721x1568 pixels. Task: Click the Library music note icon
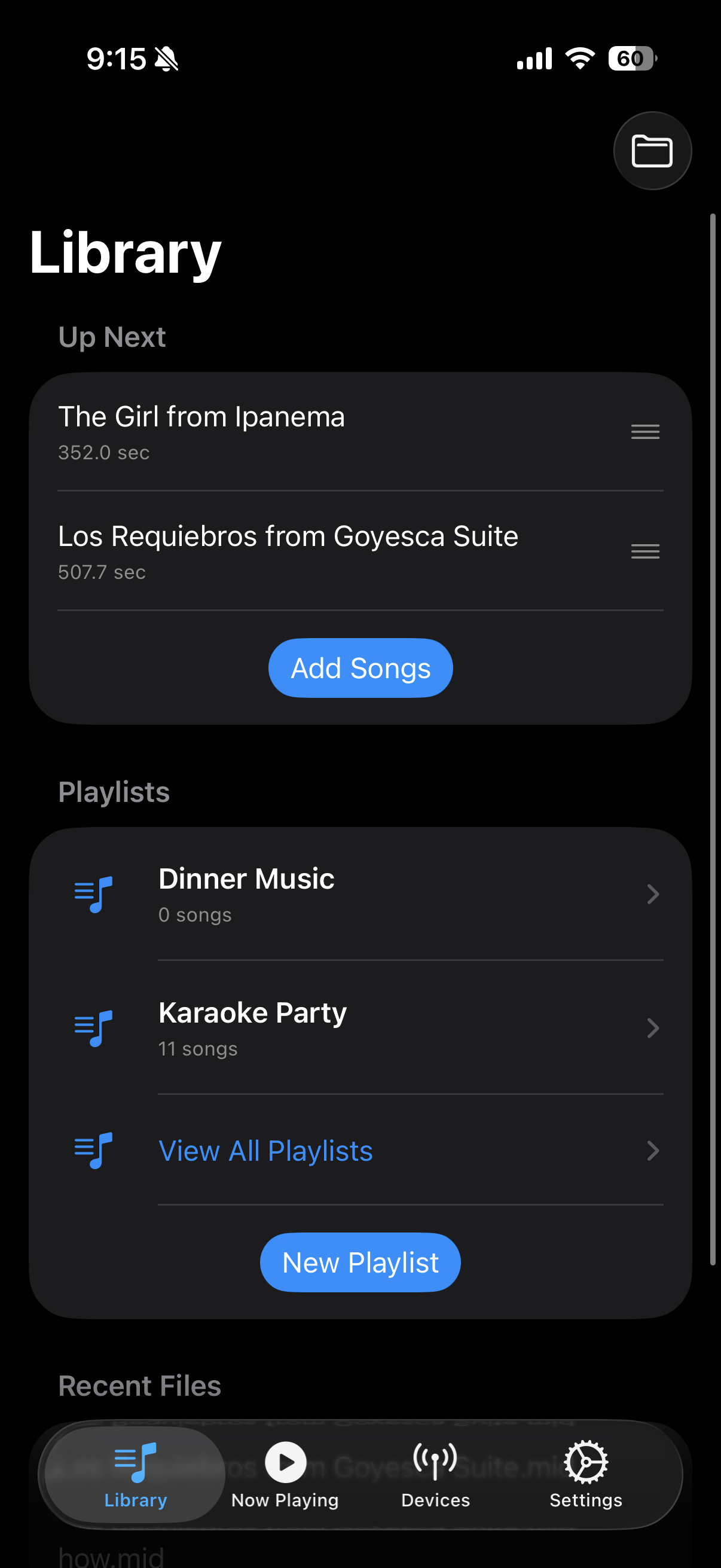pyautogui.click(x=135, y=1460)
